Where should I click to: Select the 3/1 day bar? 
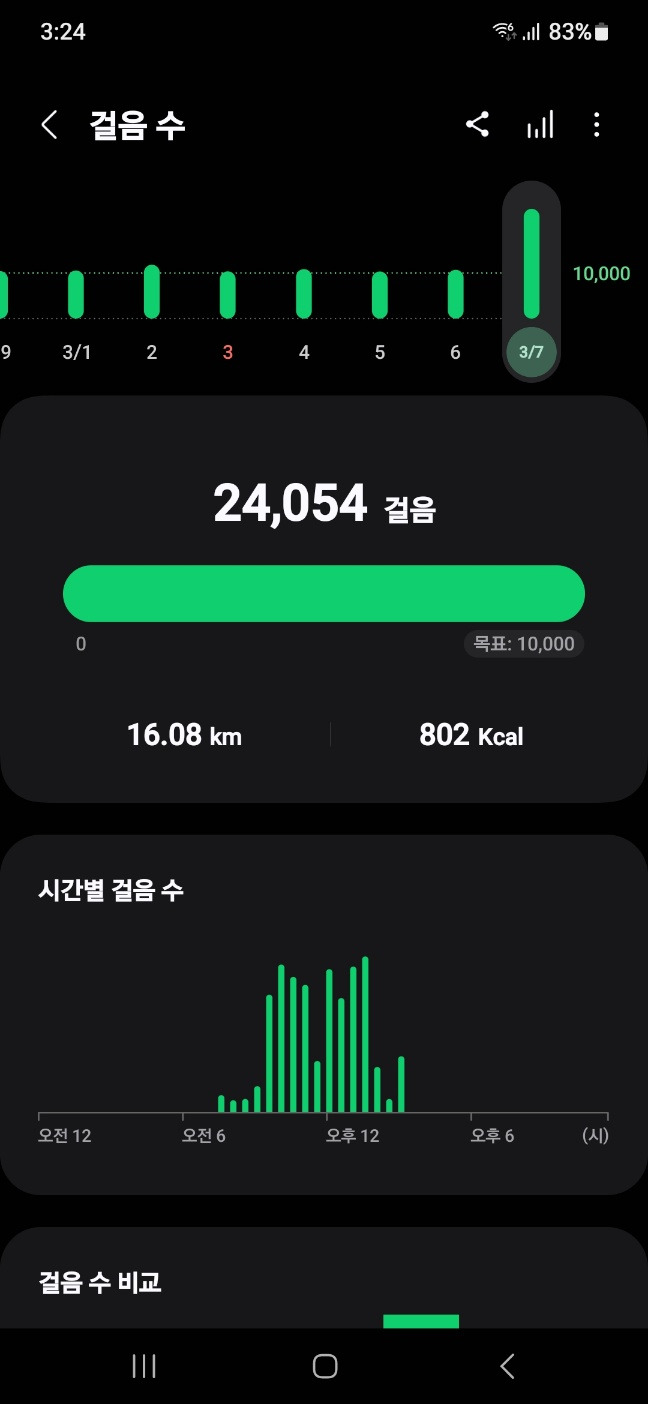[x=76, y=295]
